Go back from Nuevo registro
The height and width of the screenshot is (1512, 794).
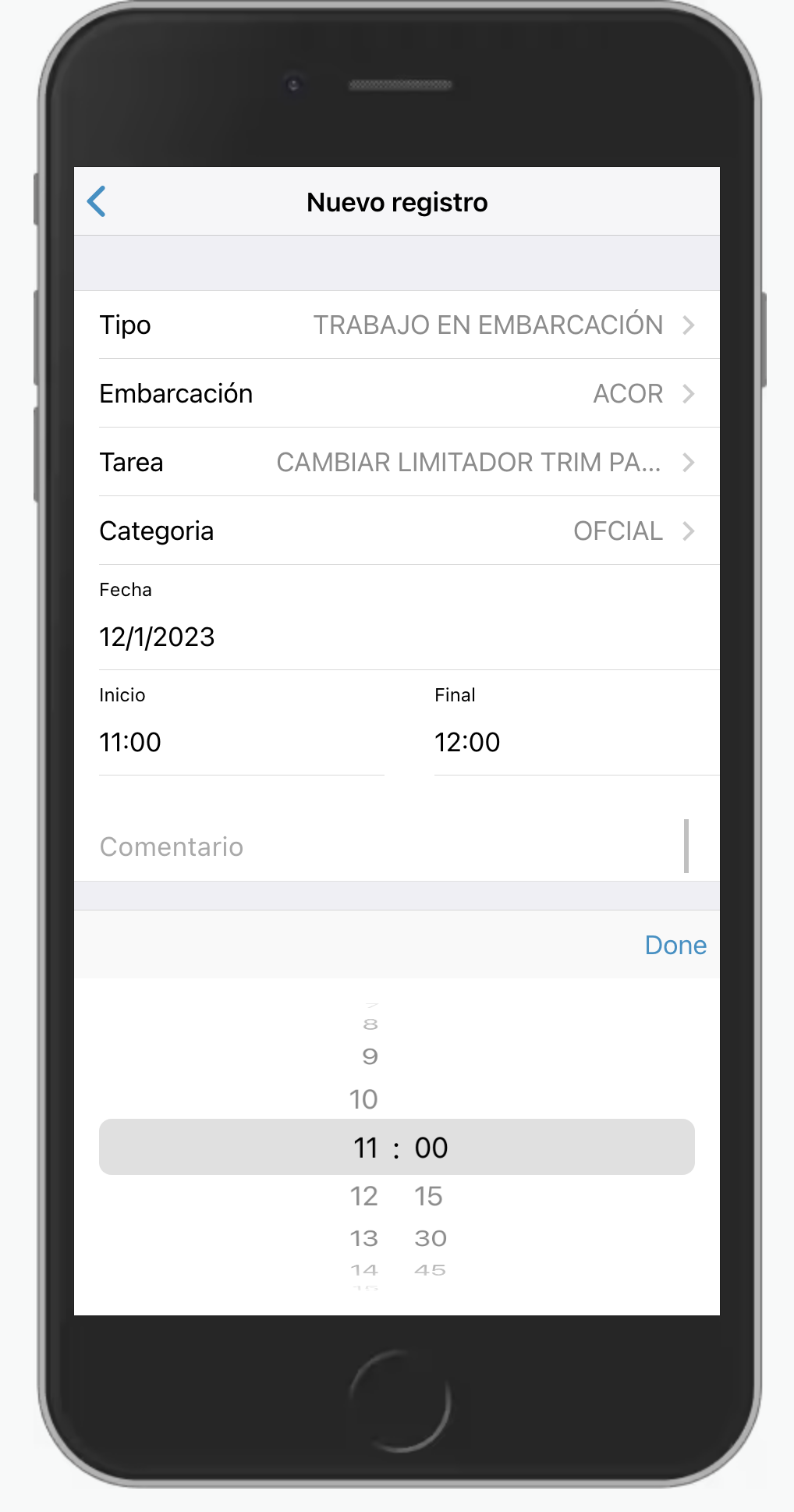coord(97,202)
